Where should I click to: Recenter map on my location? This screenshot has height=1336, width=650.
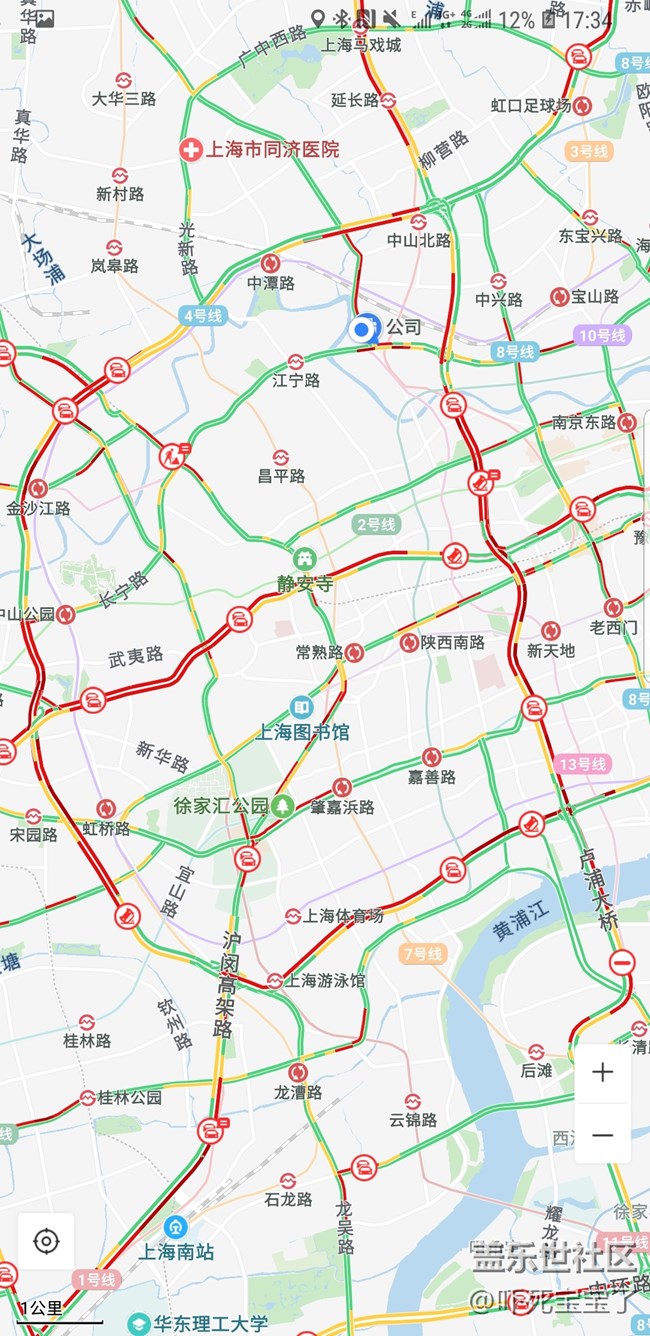tap(45, 1241)
